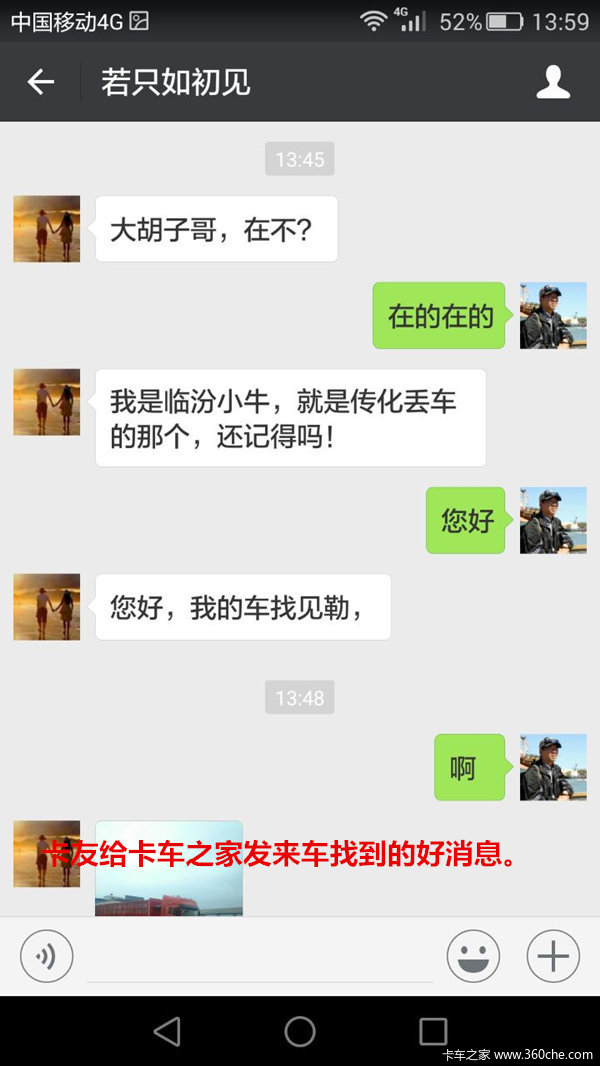Viewport: 600px width, 1066px height.
Task: Open the emoji sticker panel
Action: [473, 956]
